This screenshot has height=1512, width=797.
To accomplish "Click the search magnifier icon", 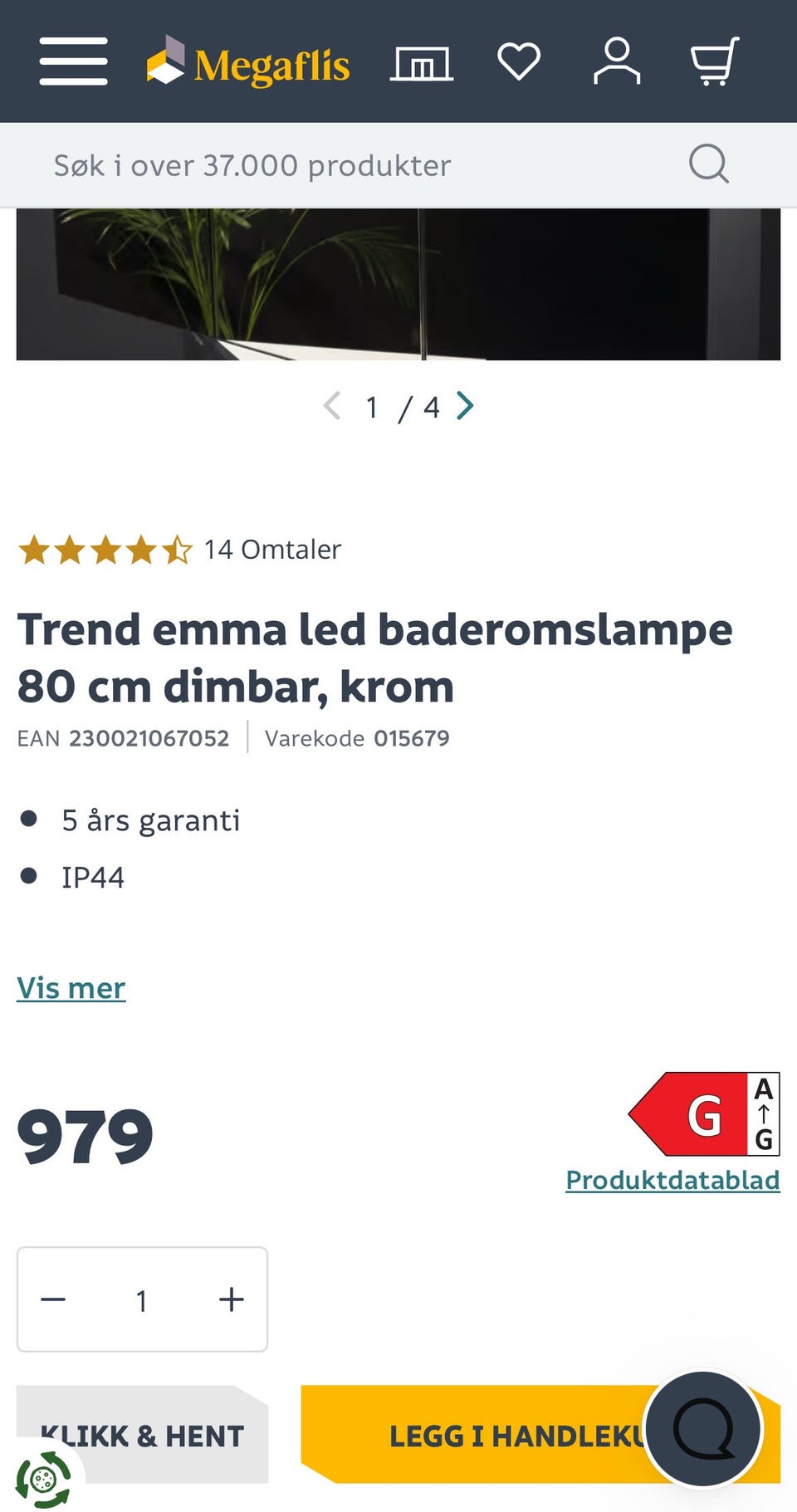I will click(x=708, y=164).
